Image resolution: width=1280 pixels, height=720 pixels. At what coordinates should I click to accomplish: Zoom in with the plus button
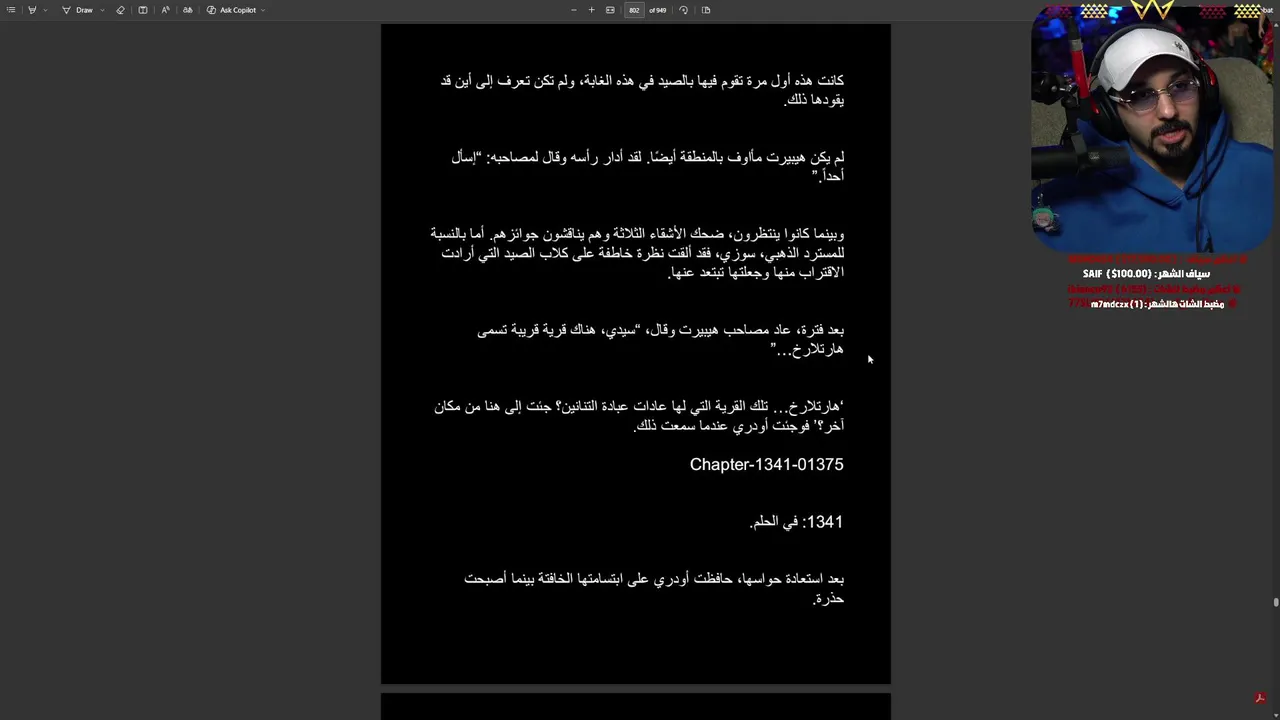click(591, 10)
